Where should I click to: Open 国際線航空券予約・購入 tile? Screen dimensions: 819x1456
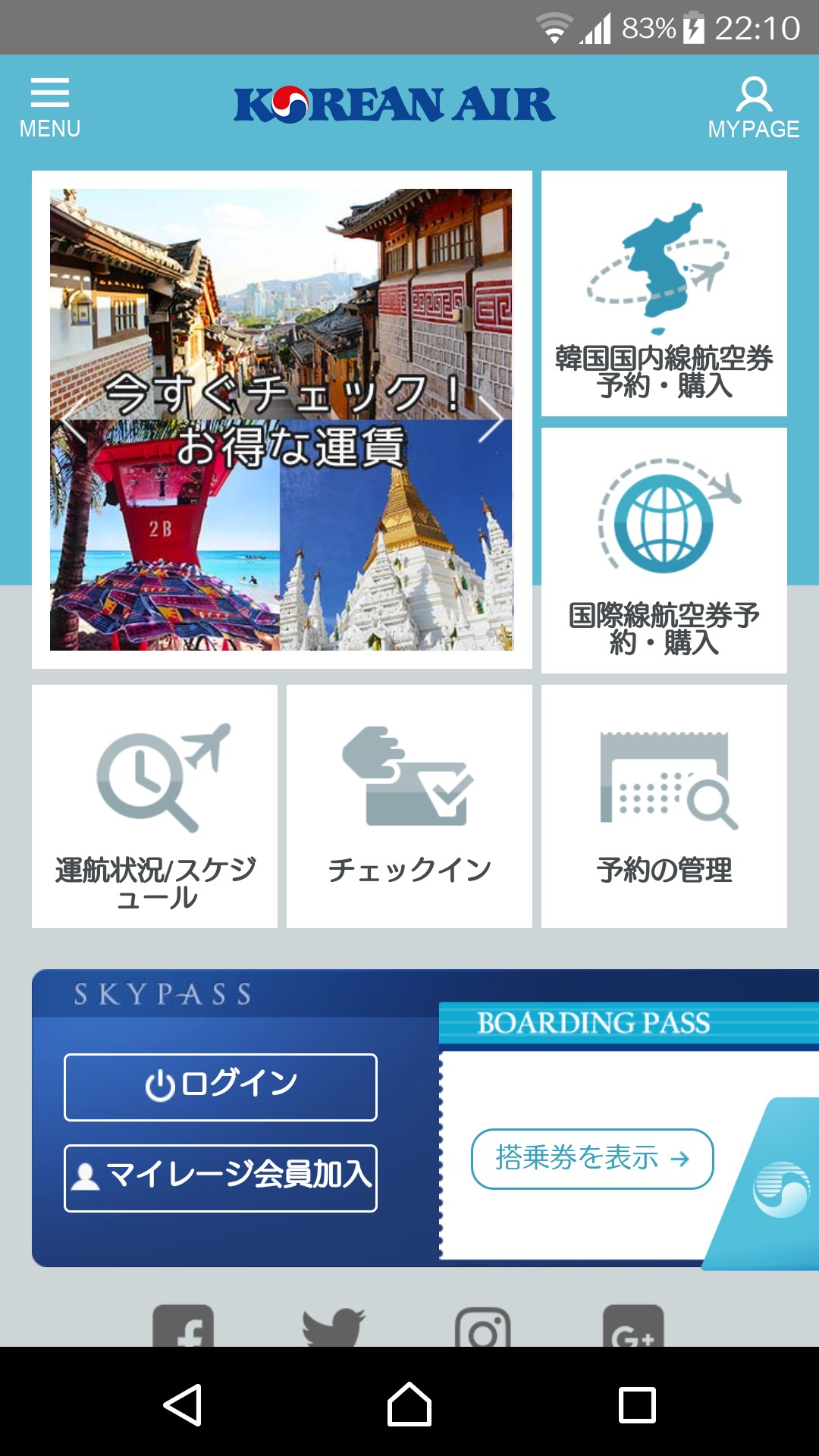click(664, 550)
